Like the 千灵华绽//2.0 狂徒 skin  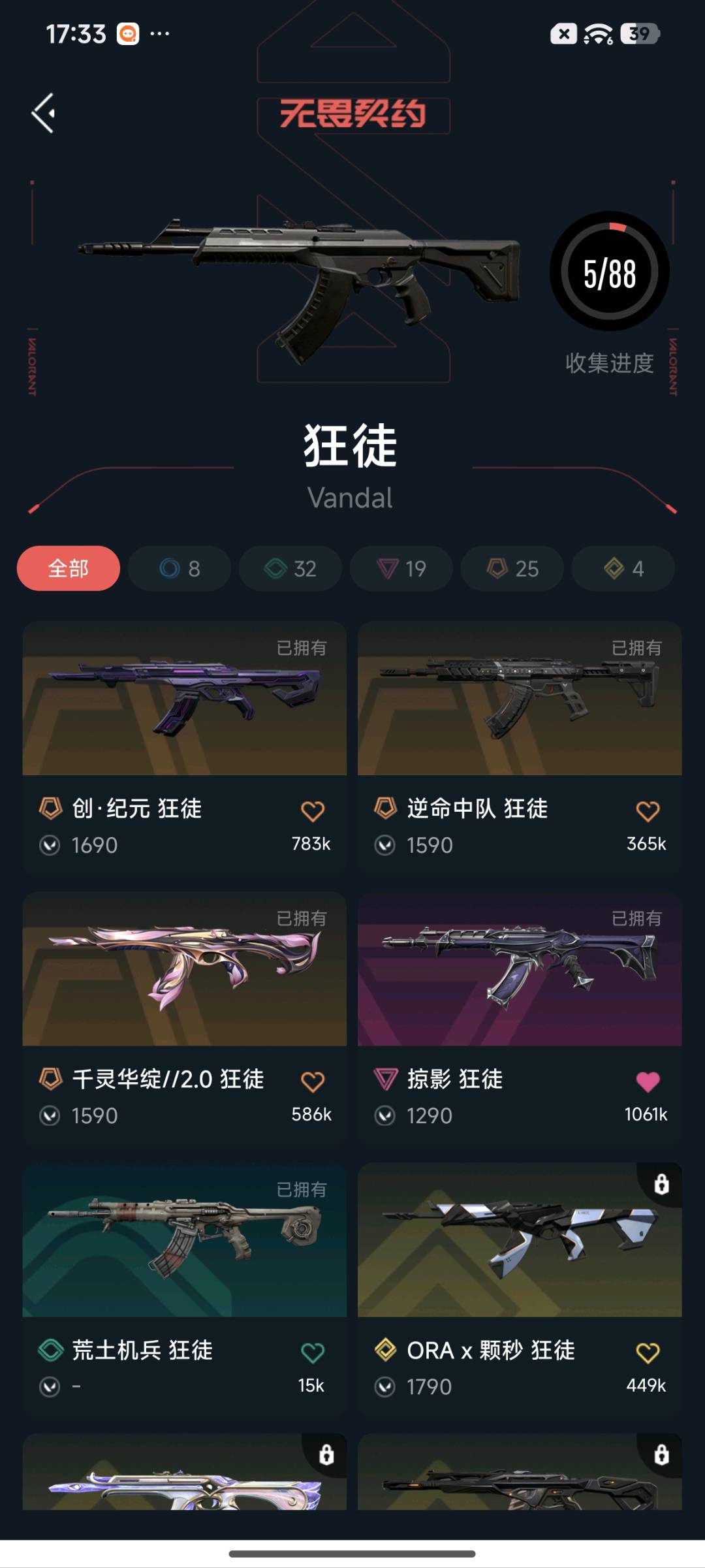click(313, 1081)
